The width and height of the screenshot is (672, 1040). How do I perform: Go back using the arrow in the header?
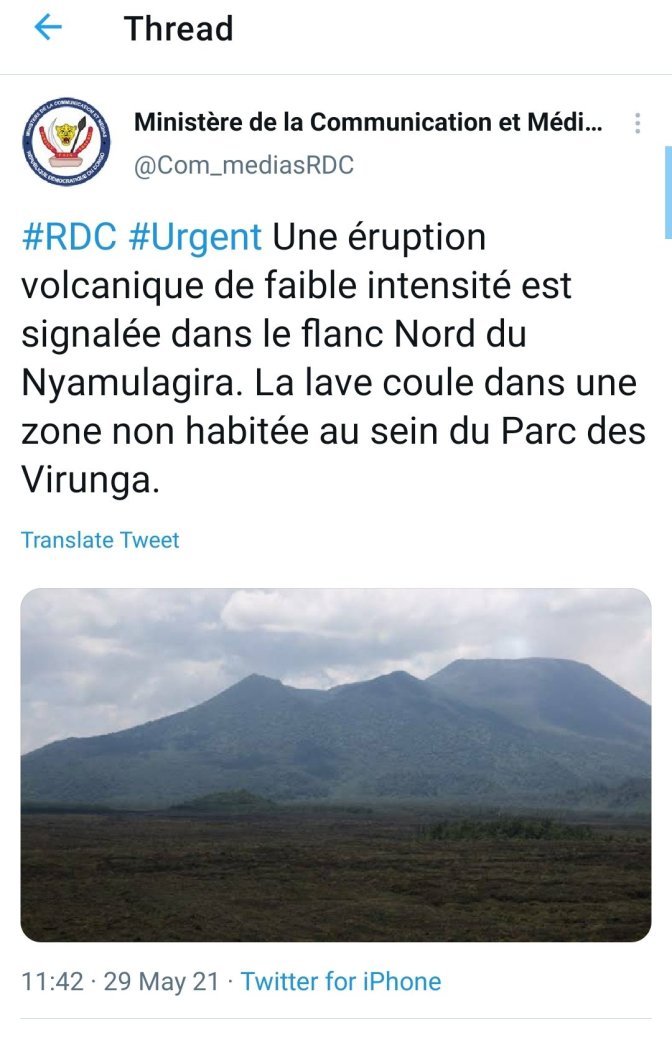coord(48,28)
